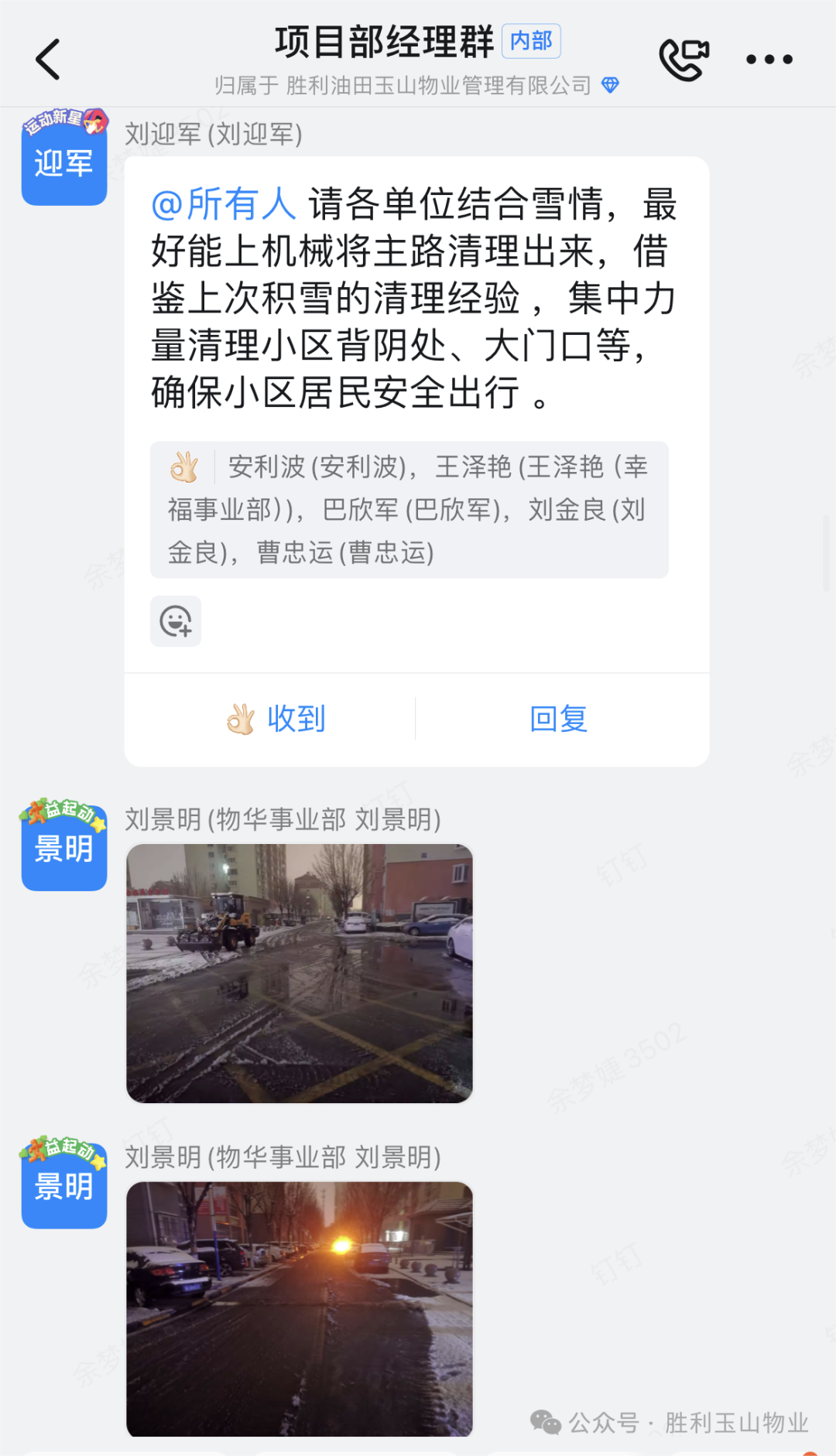
Task: View the photo of the street at dusk
Action: tap(300, 1309)
